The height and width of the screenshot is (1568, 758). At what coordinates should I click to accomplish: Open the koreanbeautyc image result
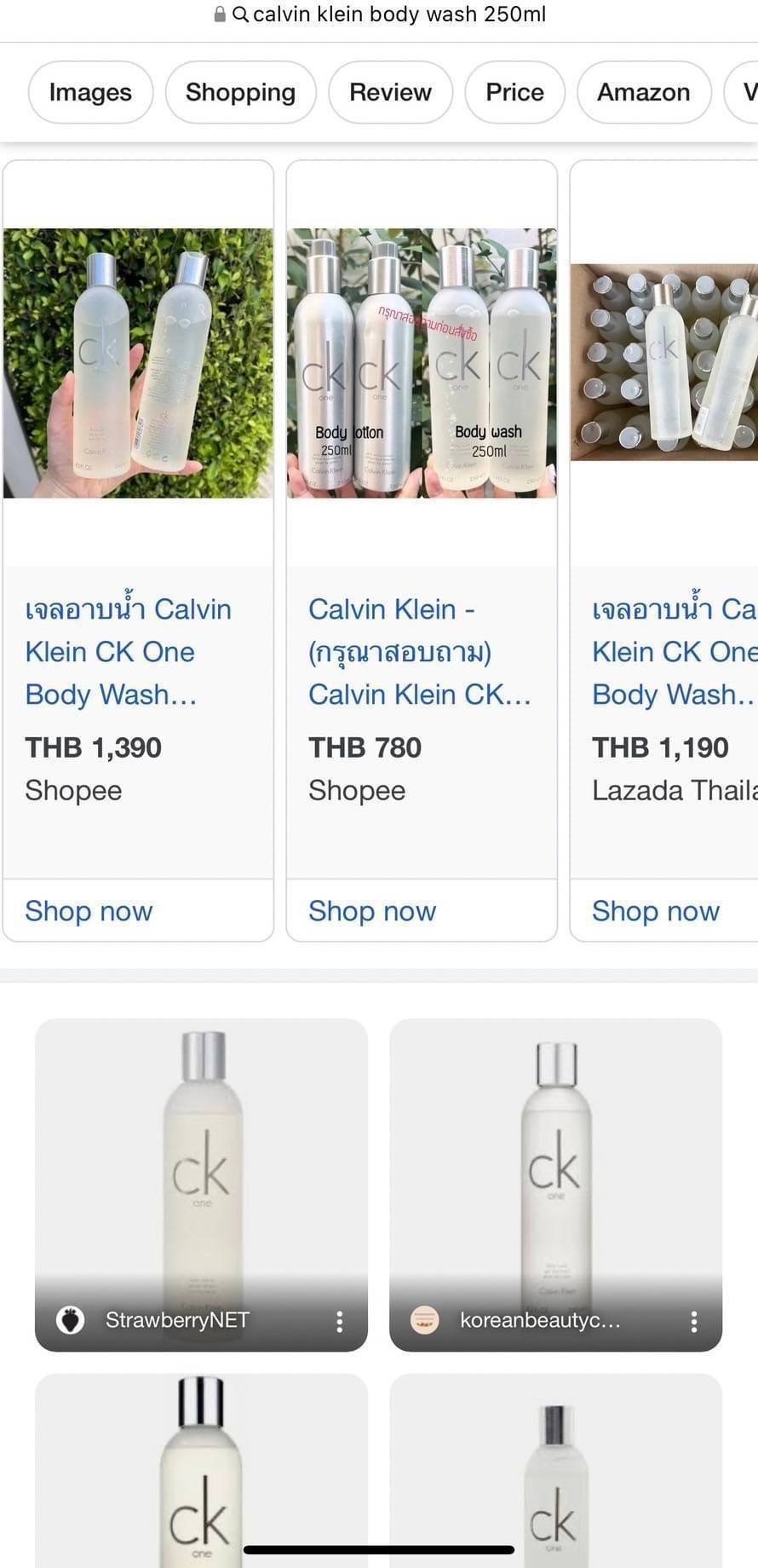[x=555, y=1185]
